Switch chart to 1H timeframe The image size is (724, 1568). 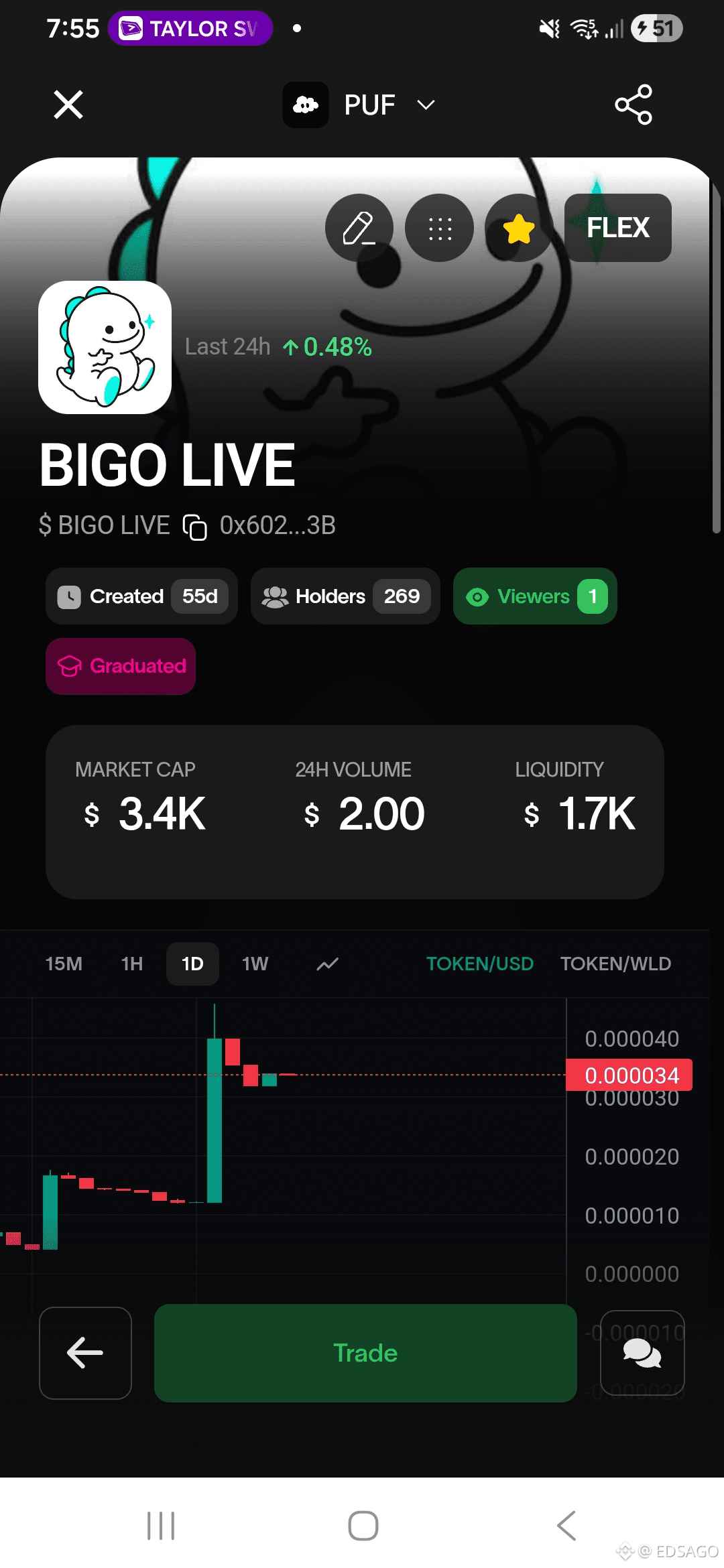pos(132,964)
